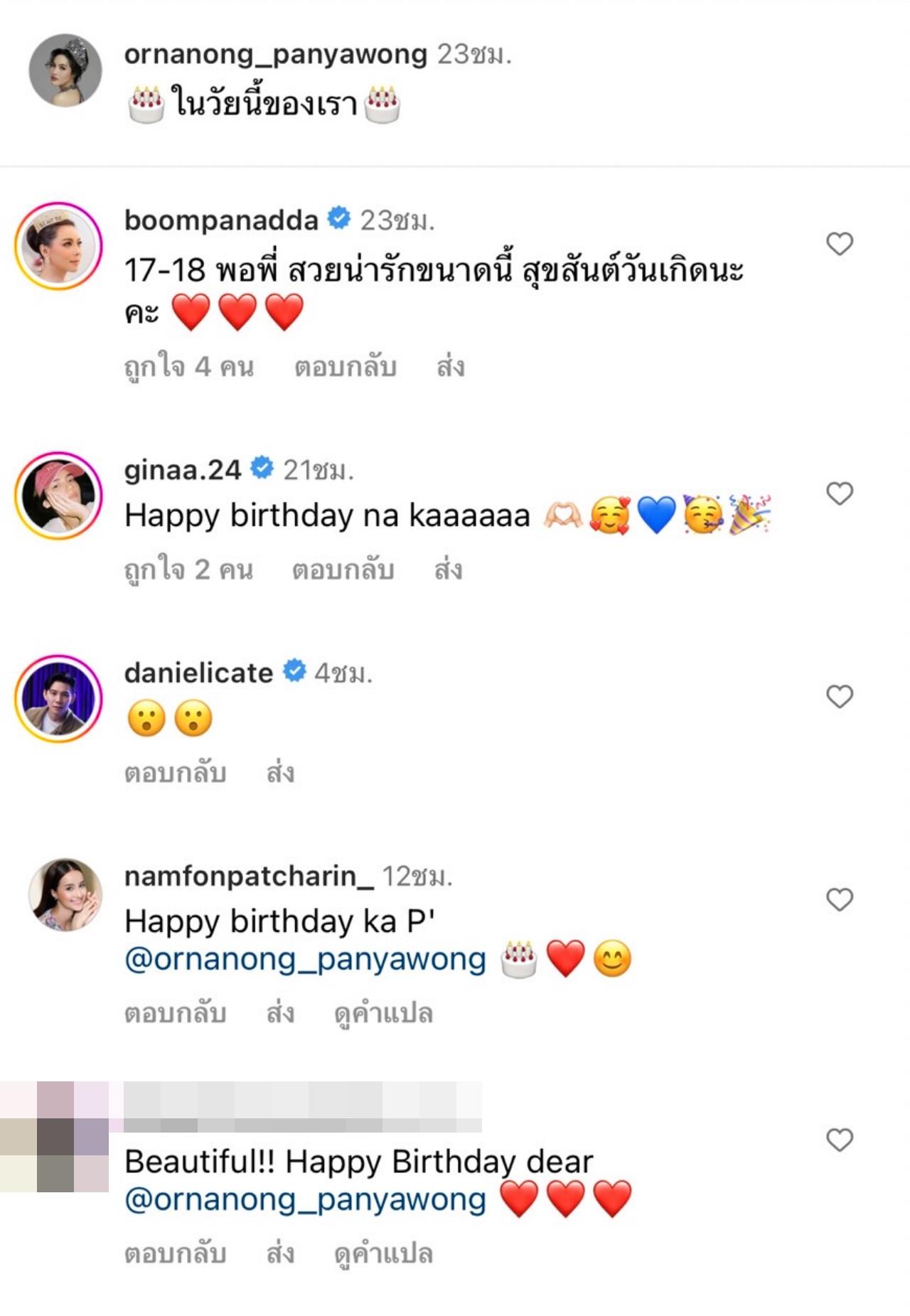Like the 'Beautiful!! Happy Birthday dear' comment
Viewport: 910px width, 1316px height.
[x=839, y=1140]
